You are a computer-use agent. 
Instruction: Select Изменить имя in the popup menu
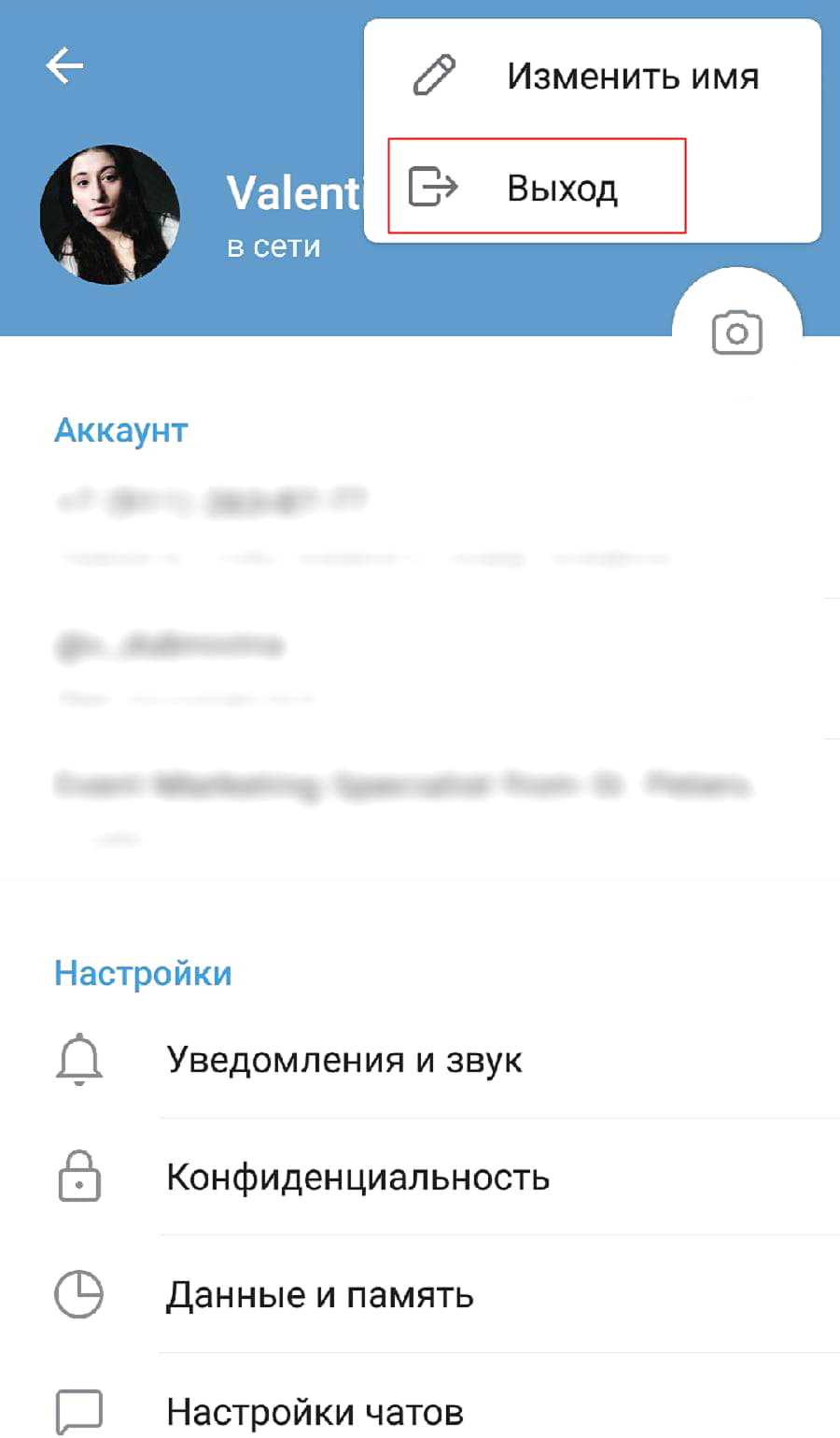coord(590,77)
